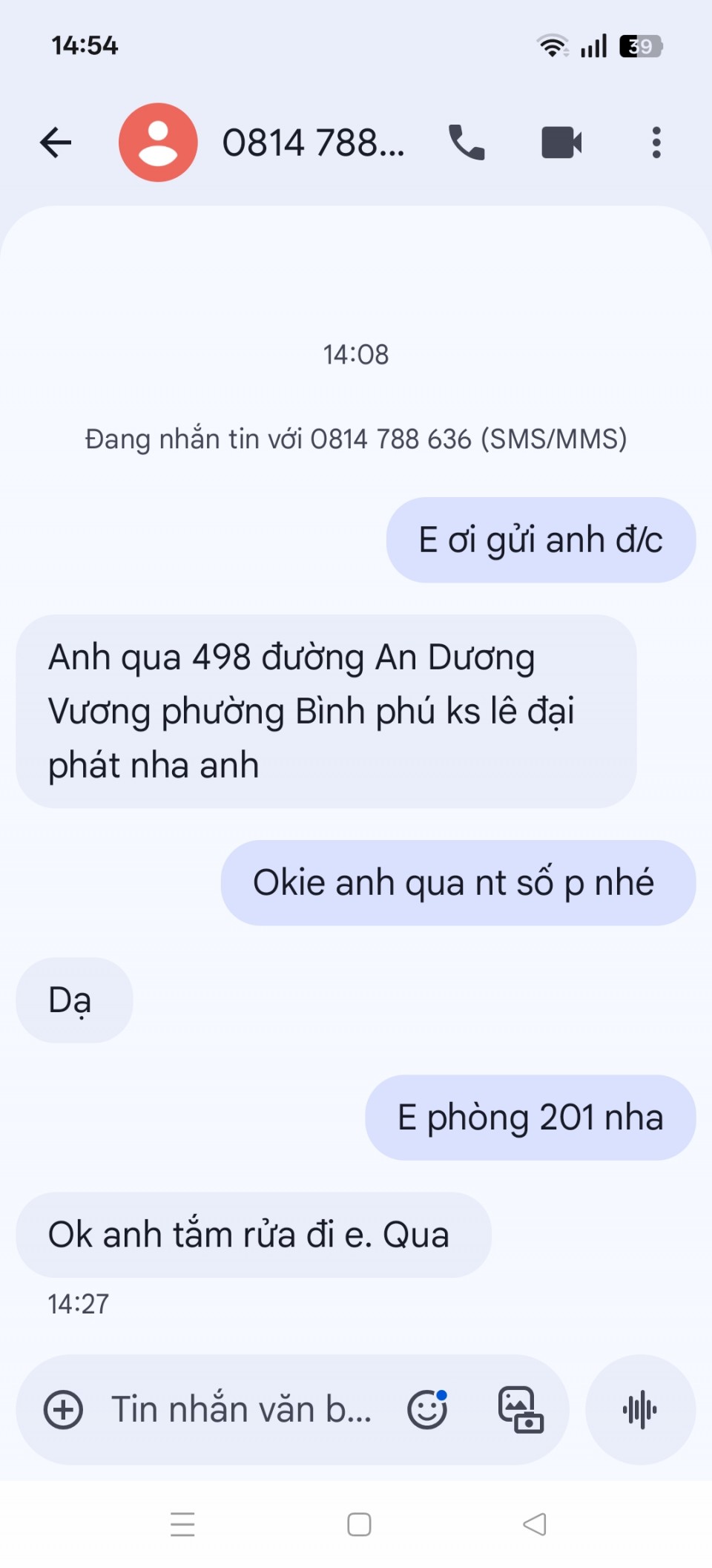The height and width of the screenshot is (1568, 712).
Task: Focus the Tin nhắn văn bản field
Action: tap(241, 1409)
